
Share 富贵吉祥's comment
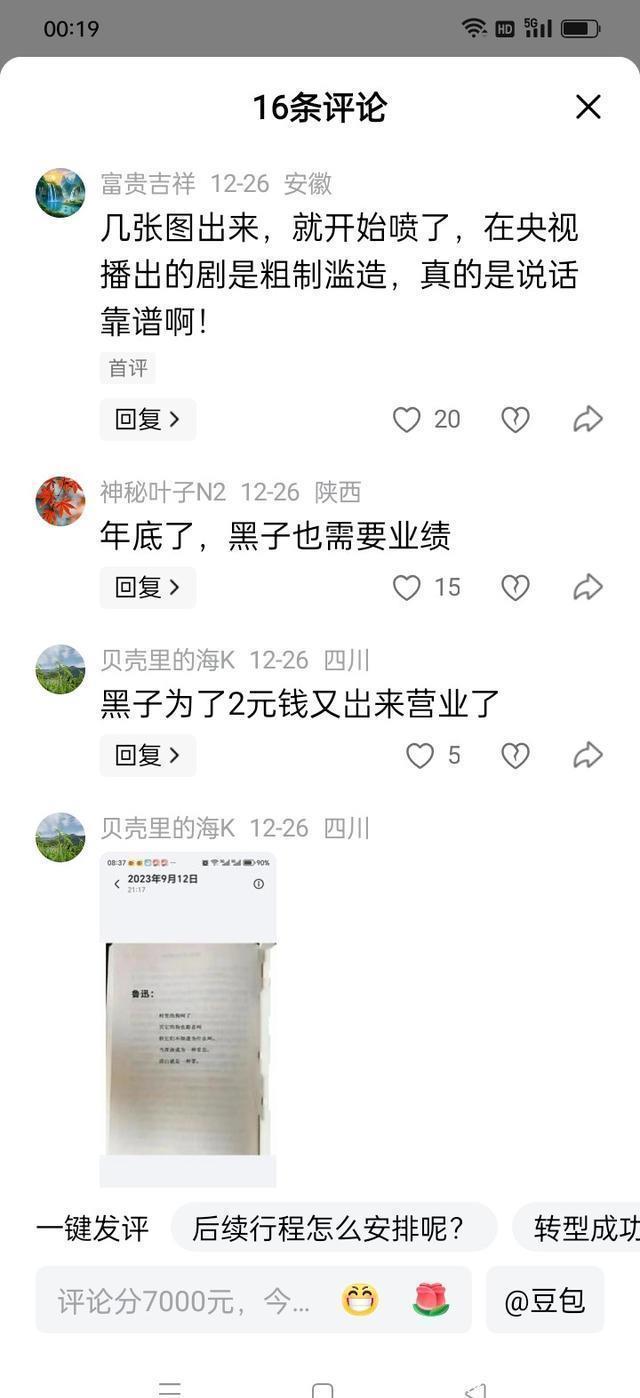pyautogui.click(x=588, y=420)
